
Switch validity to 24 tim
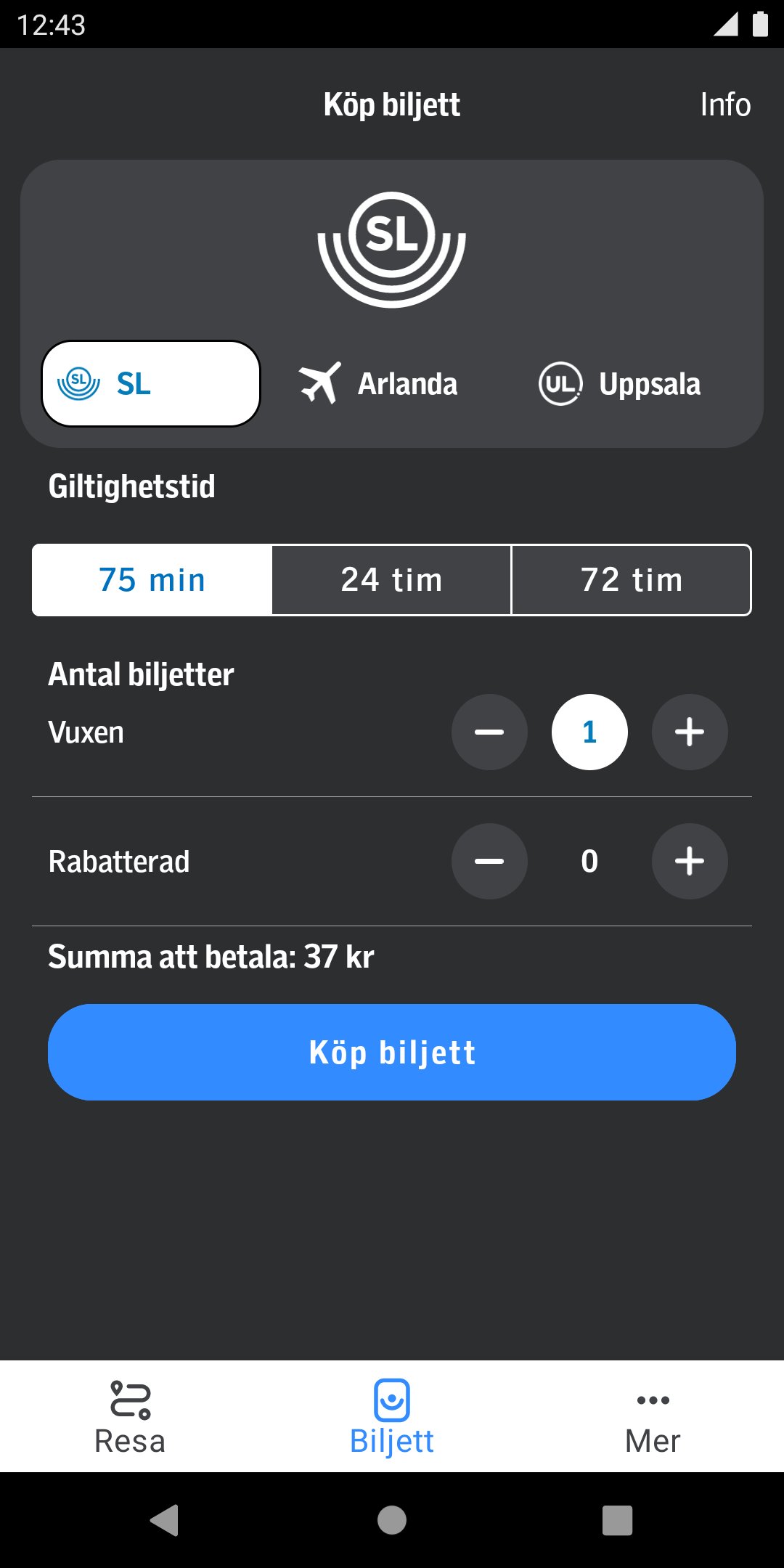click(392, 579)
